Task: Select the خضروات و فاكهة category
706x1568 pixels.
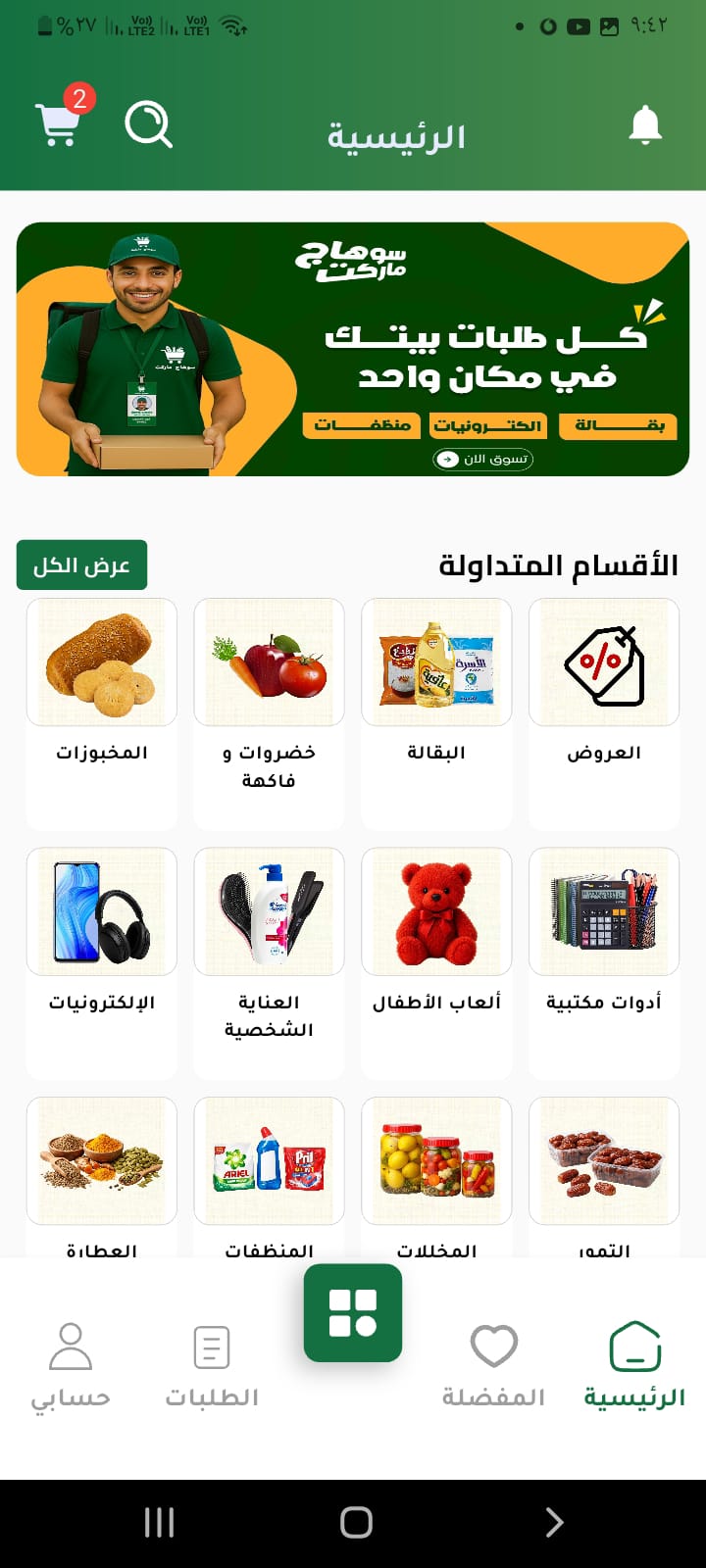Action: tap(269, 661)
